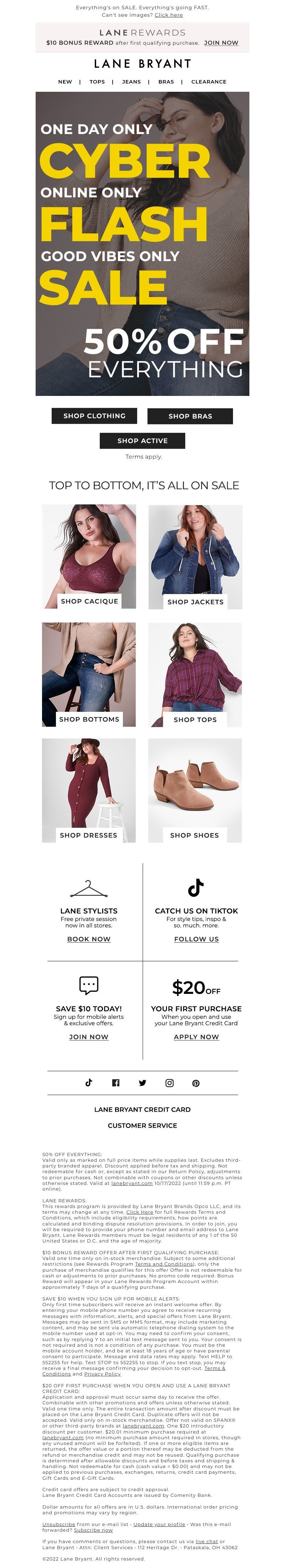Tap APPLY NOW for credit card
The image size is (285, 1568).
coord(196,1037)
